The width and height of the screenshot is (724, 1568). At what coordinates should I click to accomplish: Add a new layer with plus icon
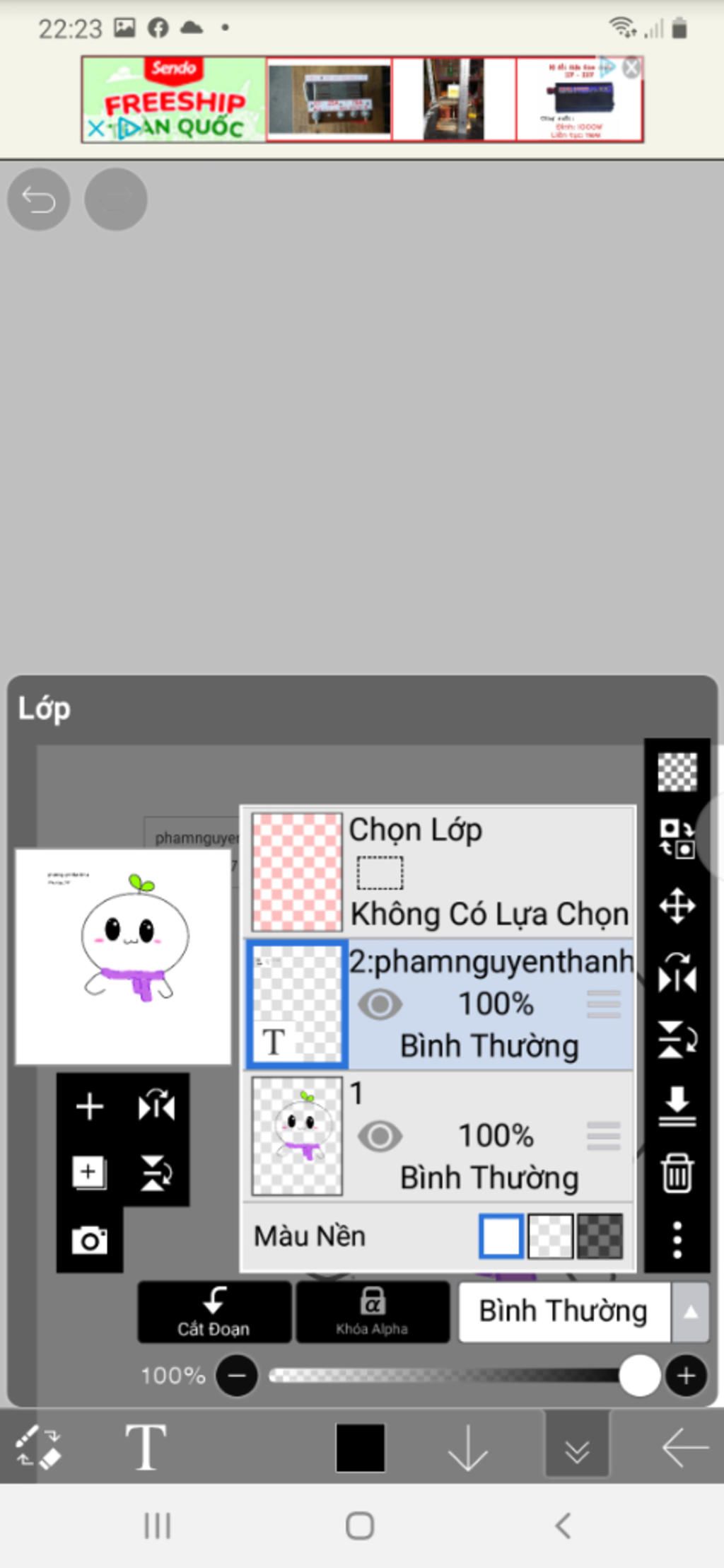coord(90,1106)
